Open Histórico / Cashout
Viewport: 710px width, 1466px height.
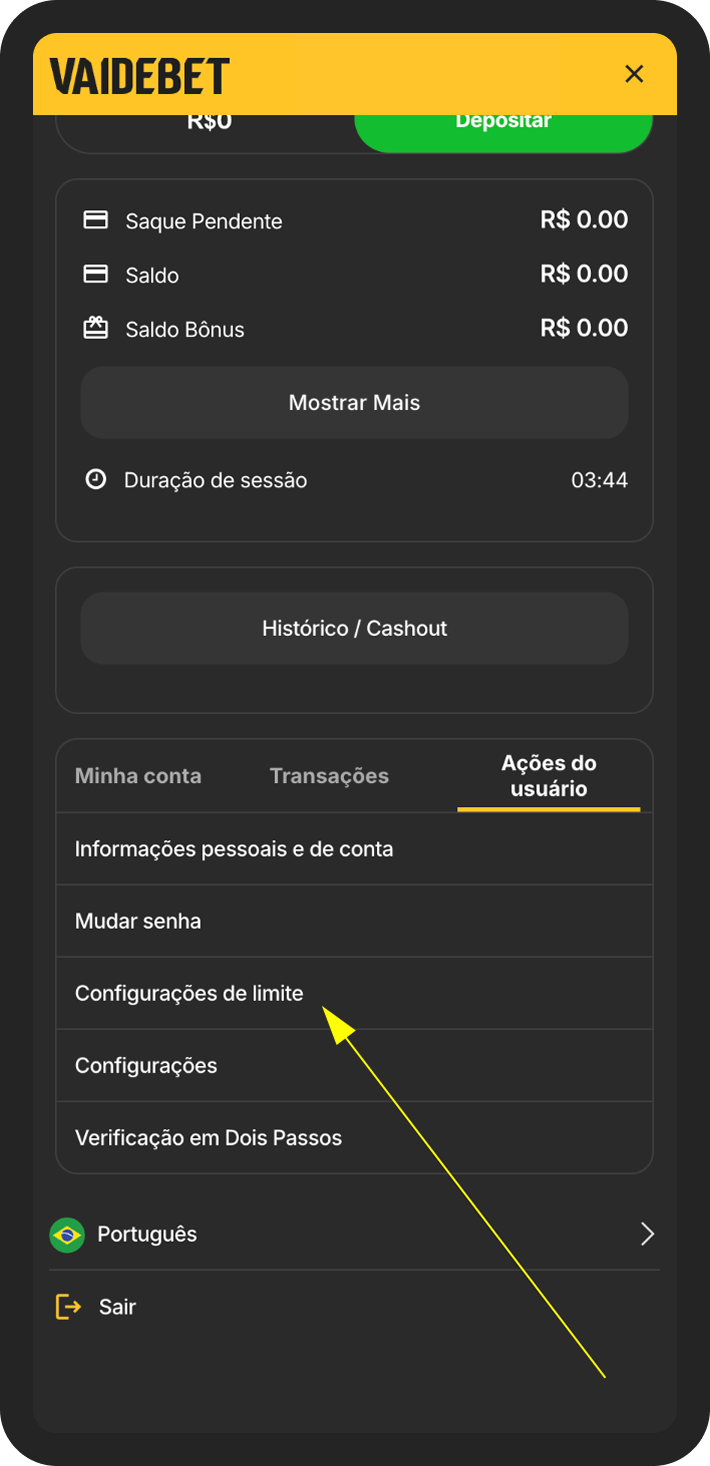coord(354,628)
